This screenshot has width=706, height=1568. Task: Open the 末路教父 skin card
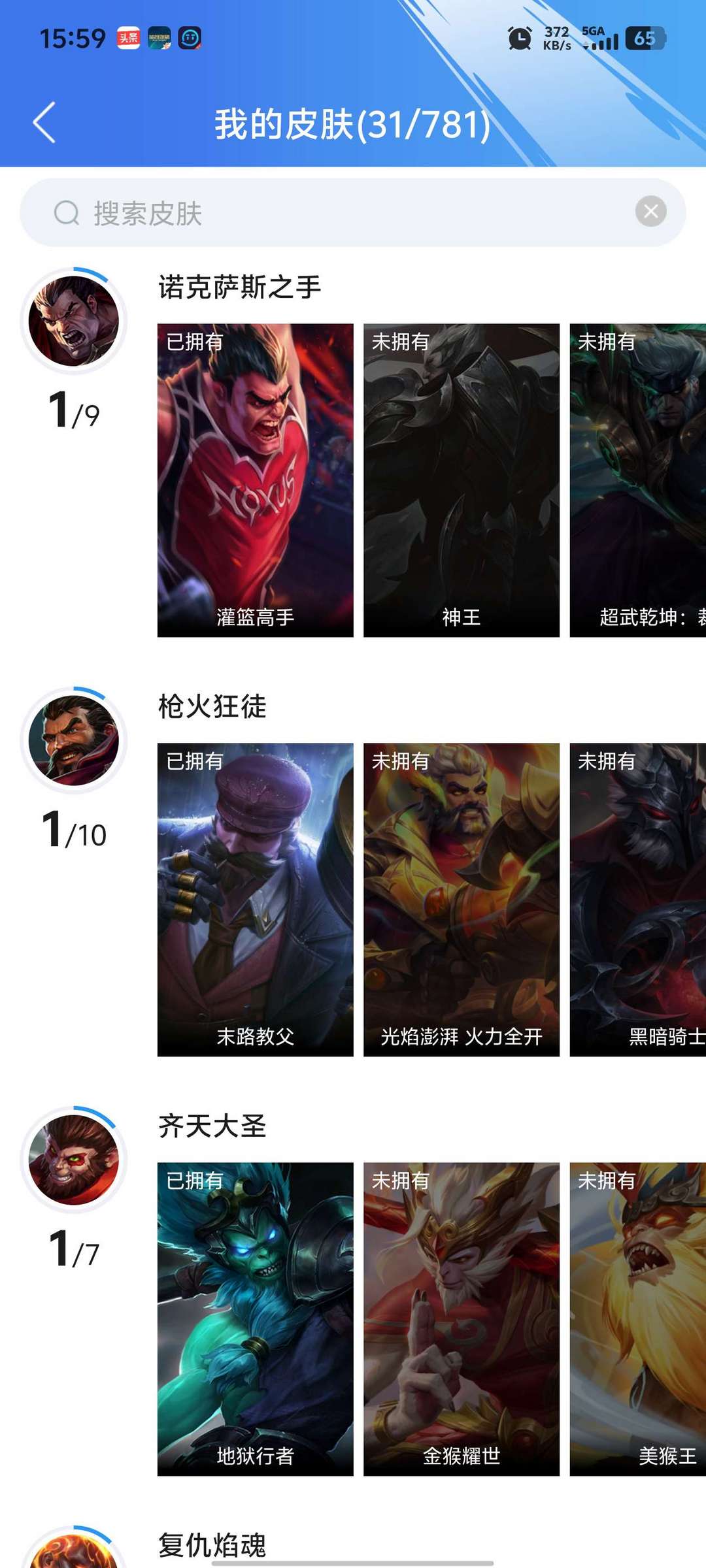(256, 900)
